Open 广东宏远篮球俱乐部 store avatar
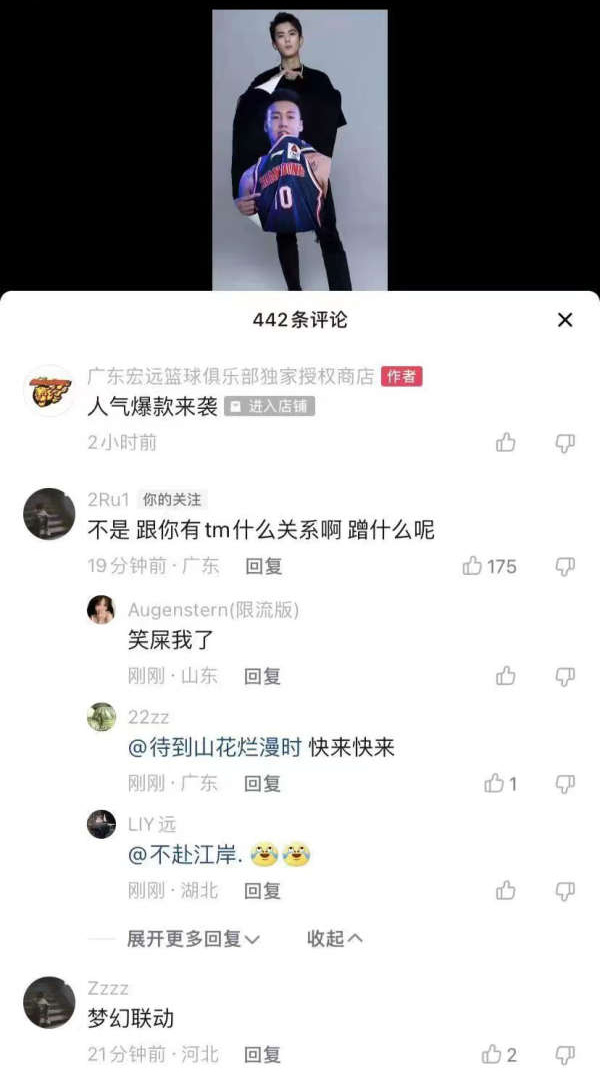The width and height of the screenshot is (600, 1087). pyautogui.click(x=49, y=391)
